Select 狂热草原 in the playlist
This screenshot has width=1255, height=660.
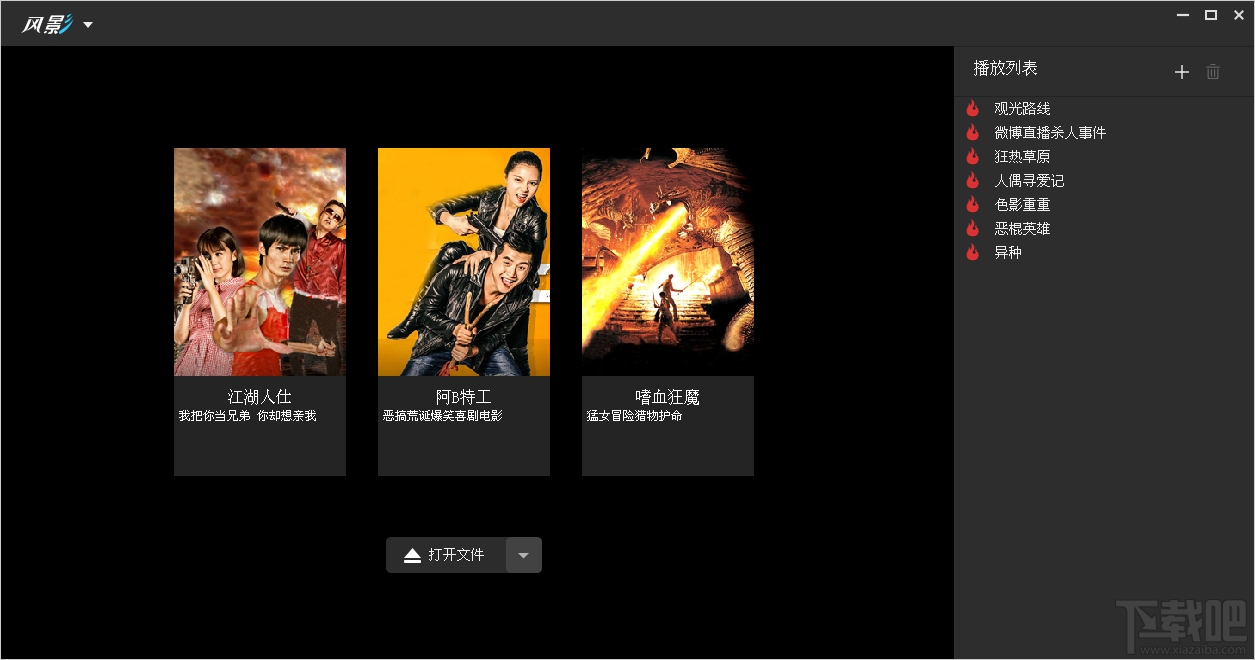point(1021,157)
